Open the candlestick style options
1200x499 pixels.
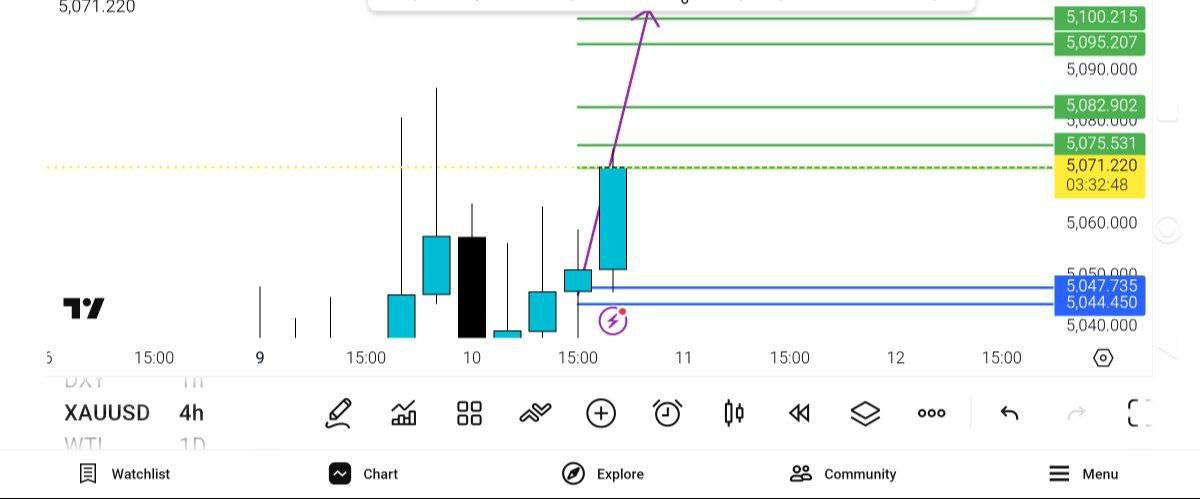[733, 413]
